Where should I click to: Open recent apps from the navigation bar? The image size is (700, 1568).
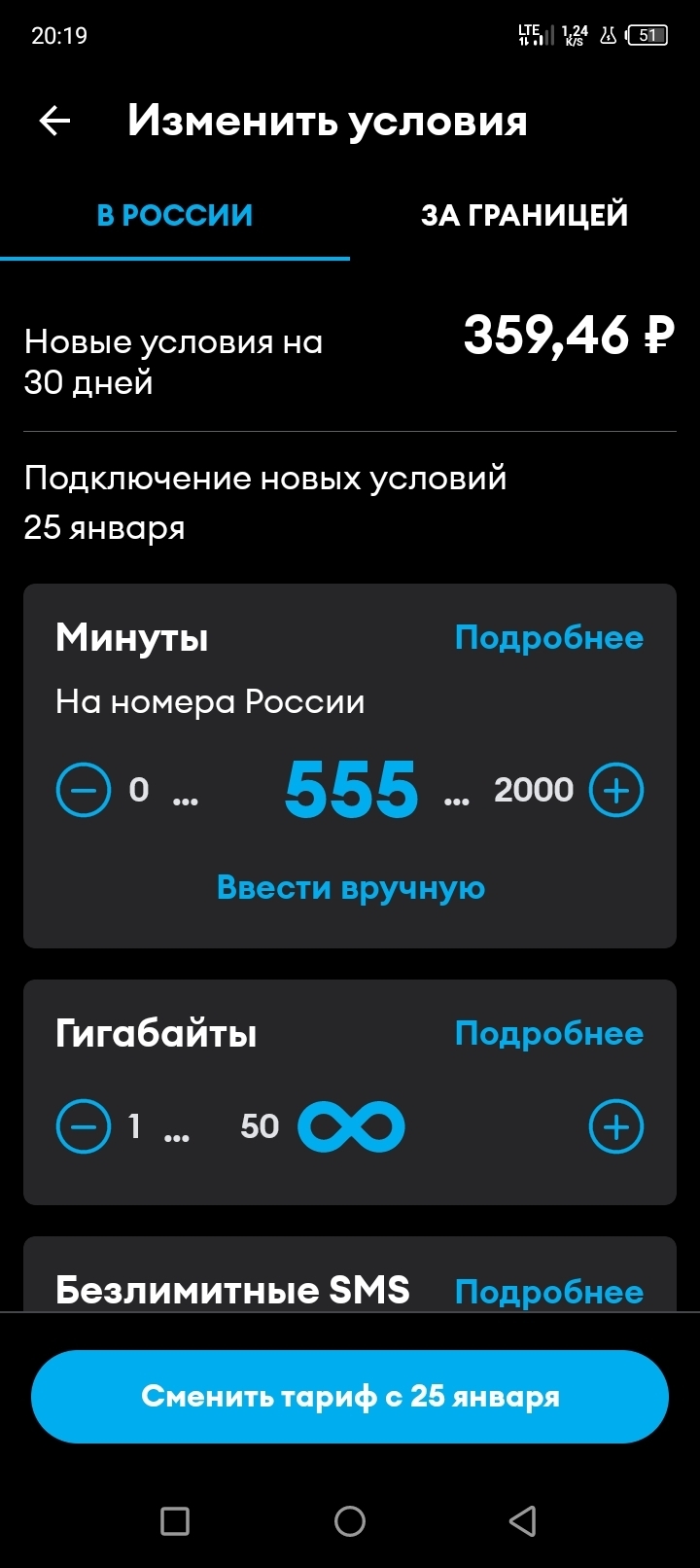tap(175, 1520)
